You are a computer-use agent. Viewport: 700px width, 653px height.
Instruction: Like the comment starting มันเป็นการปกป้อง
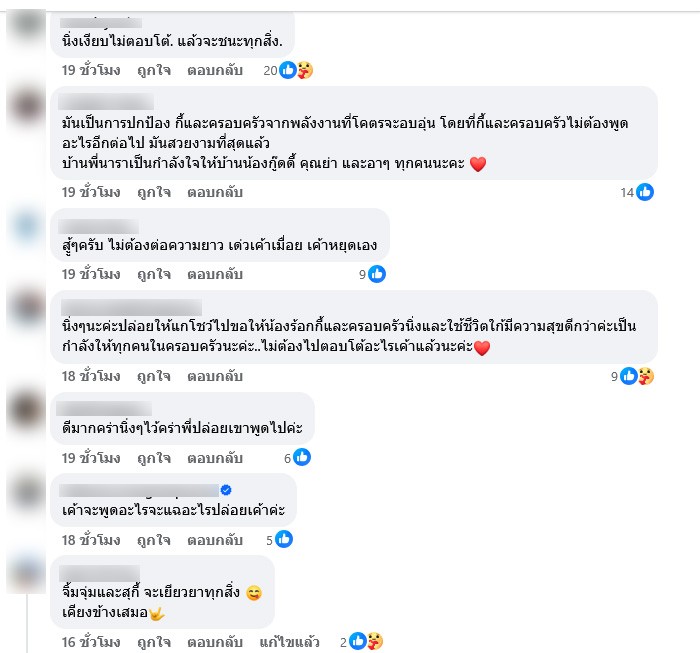point(154,192)
